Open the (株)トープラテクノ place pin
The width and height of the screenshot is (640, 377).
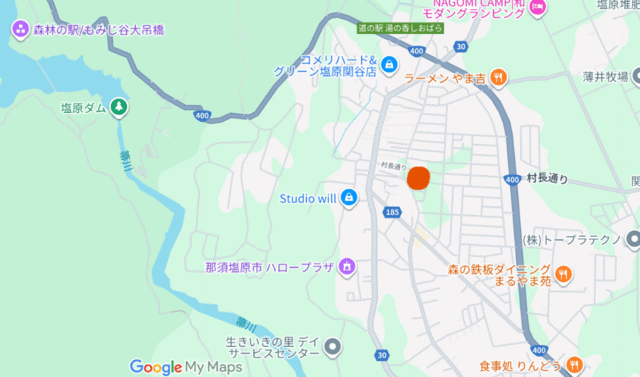click(x=634, y=239)
